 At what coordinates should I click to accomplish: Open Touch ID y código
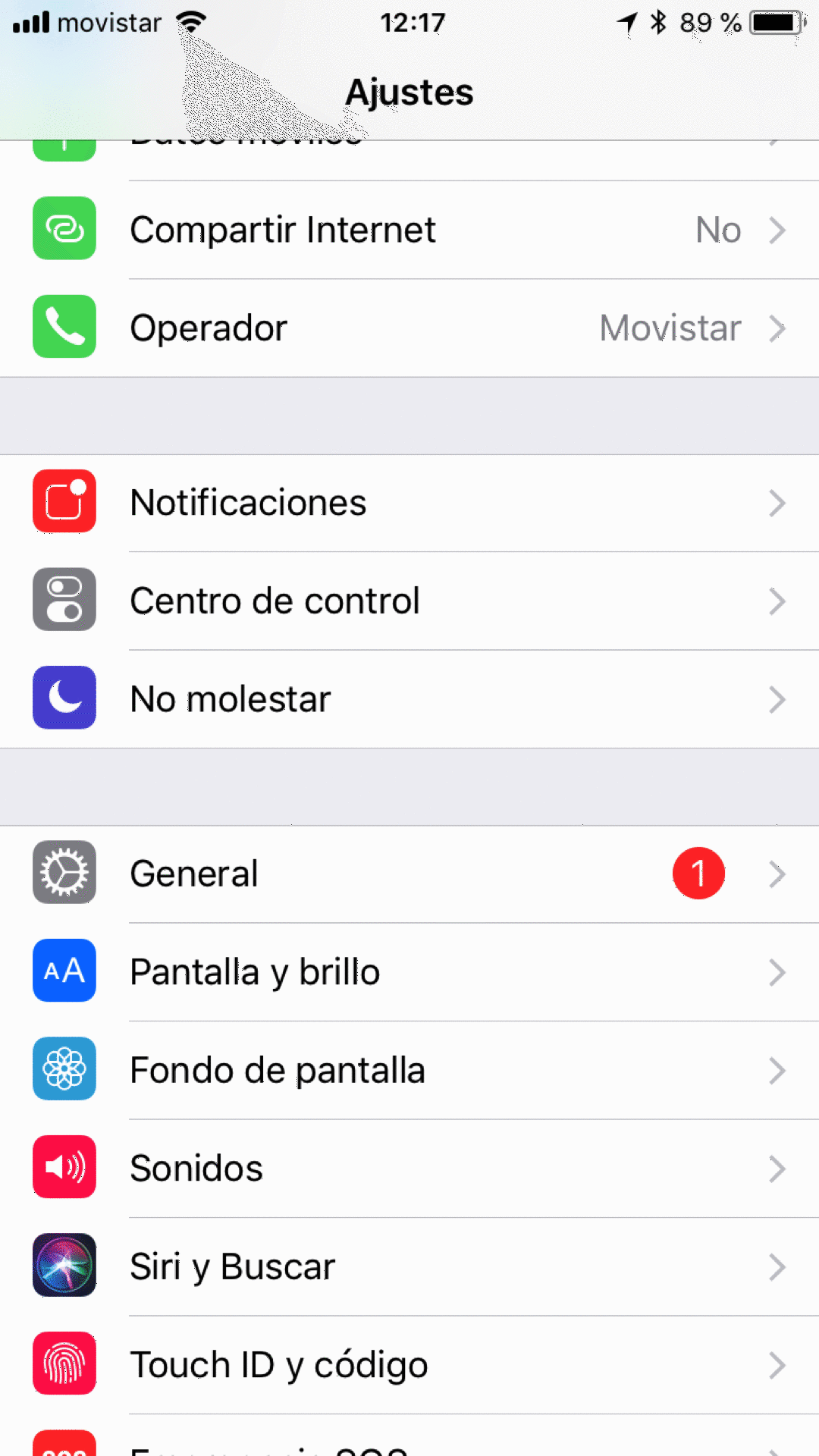pos(409,1365)
